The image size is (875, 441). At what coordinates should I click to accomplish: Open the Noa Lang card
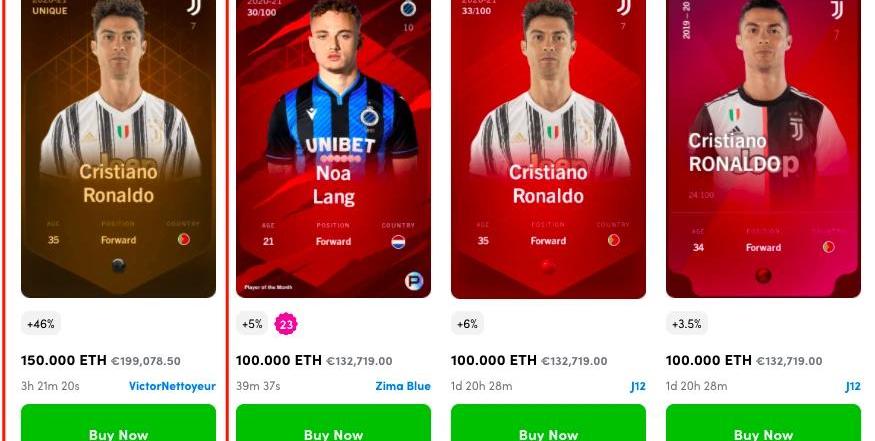click(x=333, y=150)
